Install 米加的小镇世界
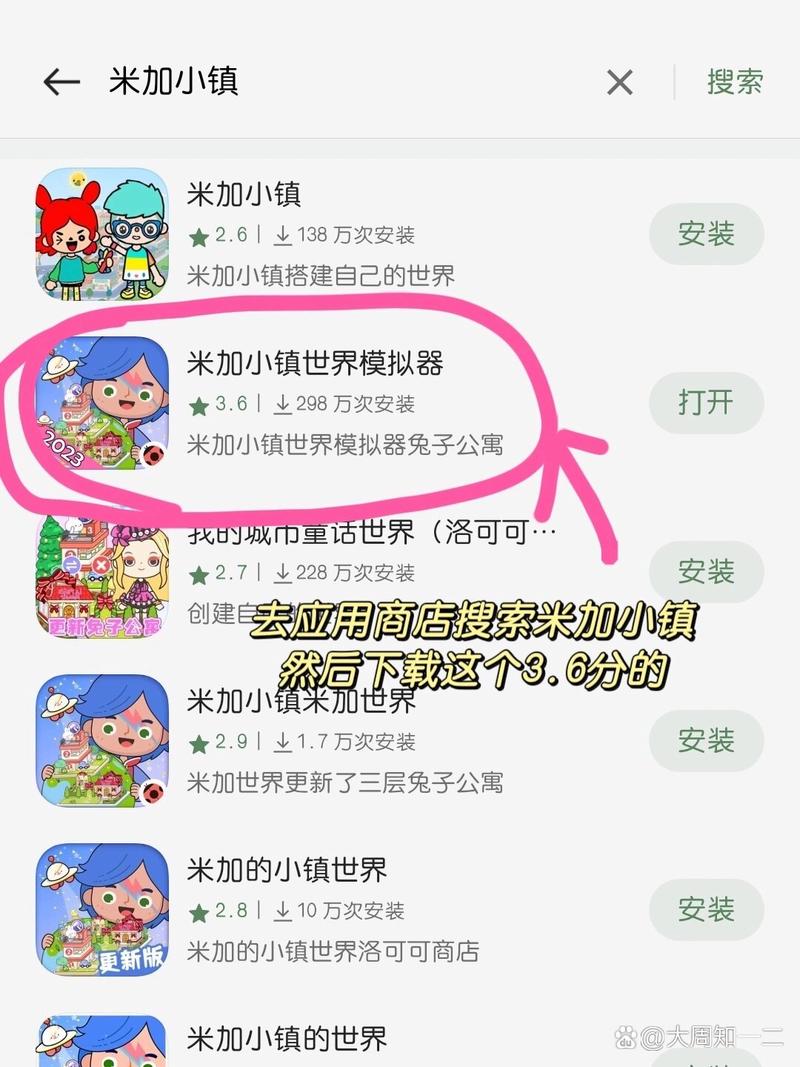Screen dimensions: 800x1067 coord(706,910)
